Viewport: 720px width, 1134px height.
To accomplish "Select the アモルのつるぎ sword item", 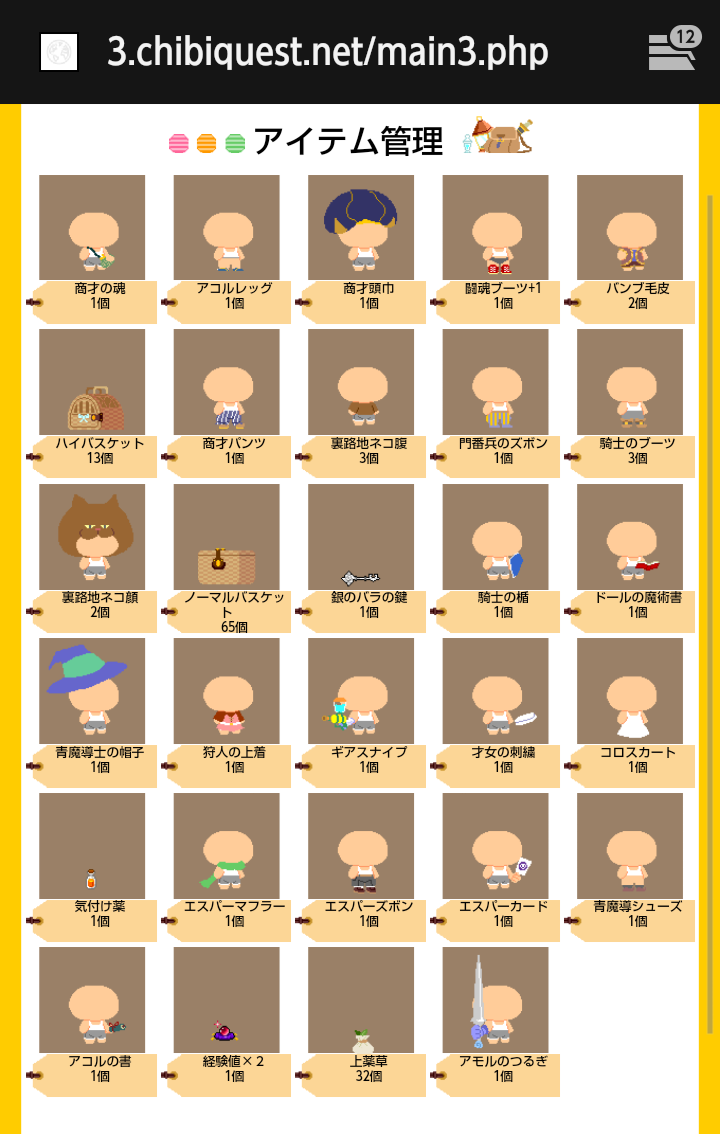I will coord(495,1000).
